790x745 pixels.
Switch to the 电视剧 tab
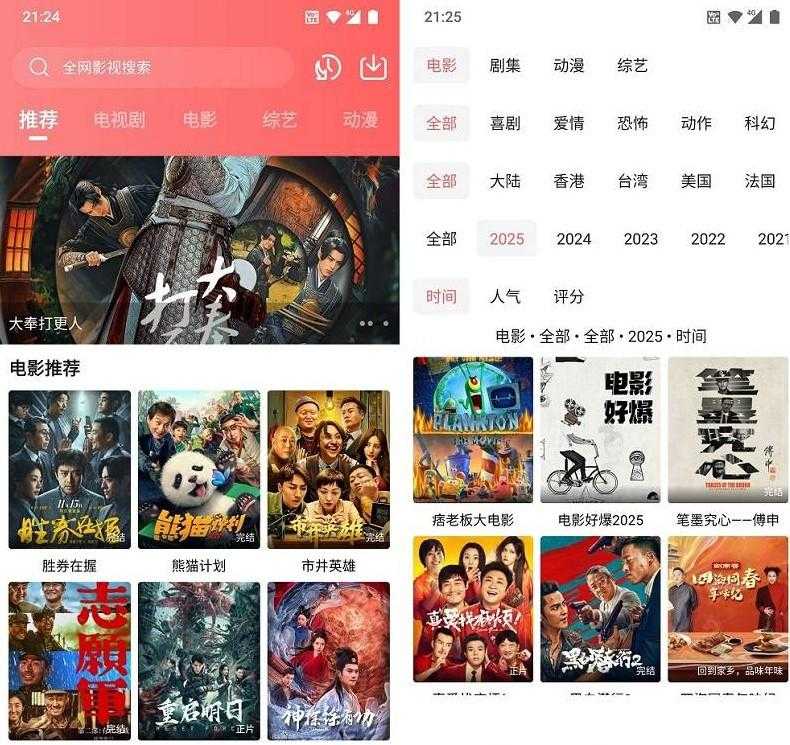point(119,120)
